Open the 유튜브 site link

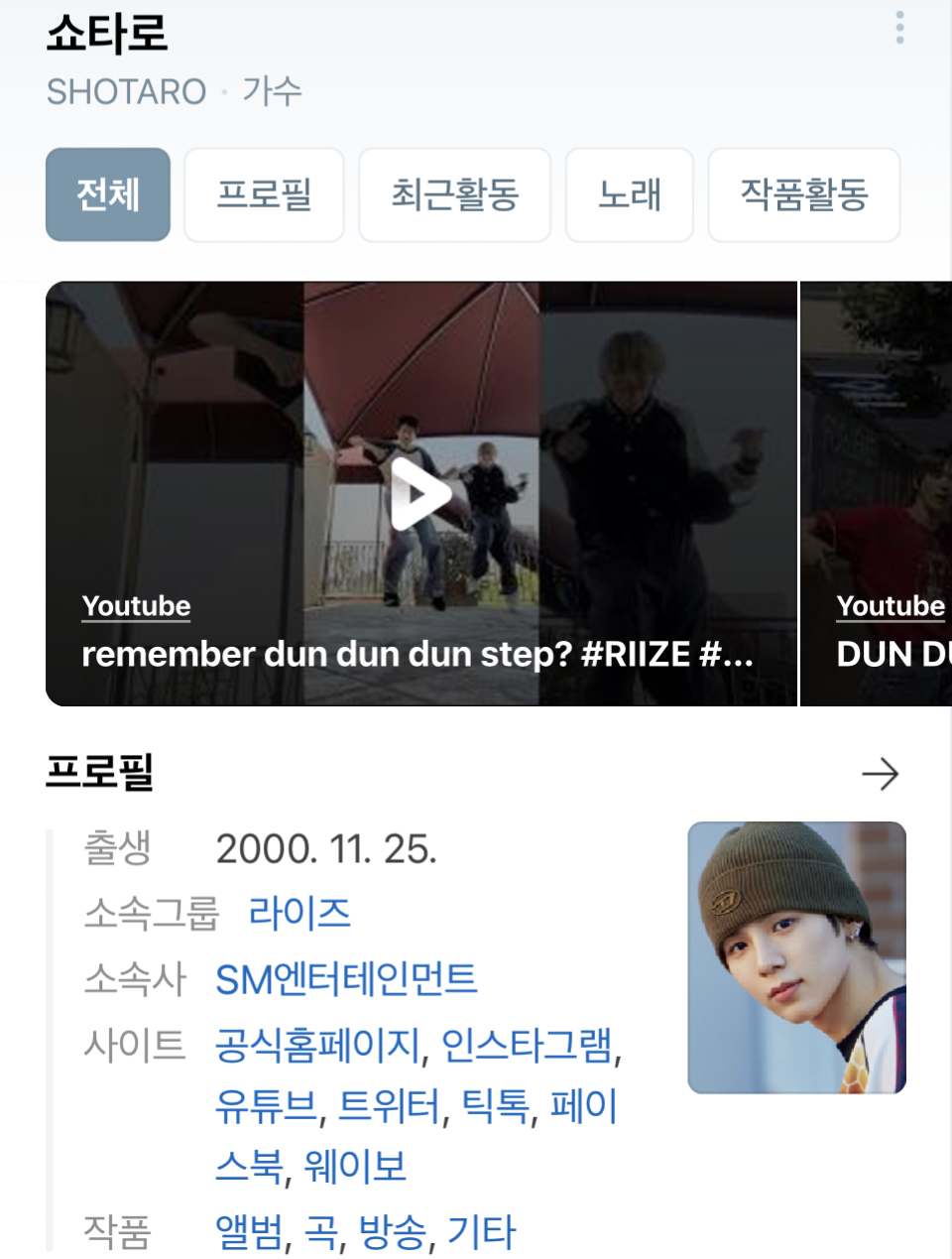click(x=266, y=1105)
